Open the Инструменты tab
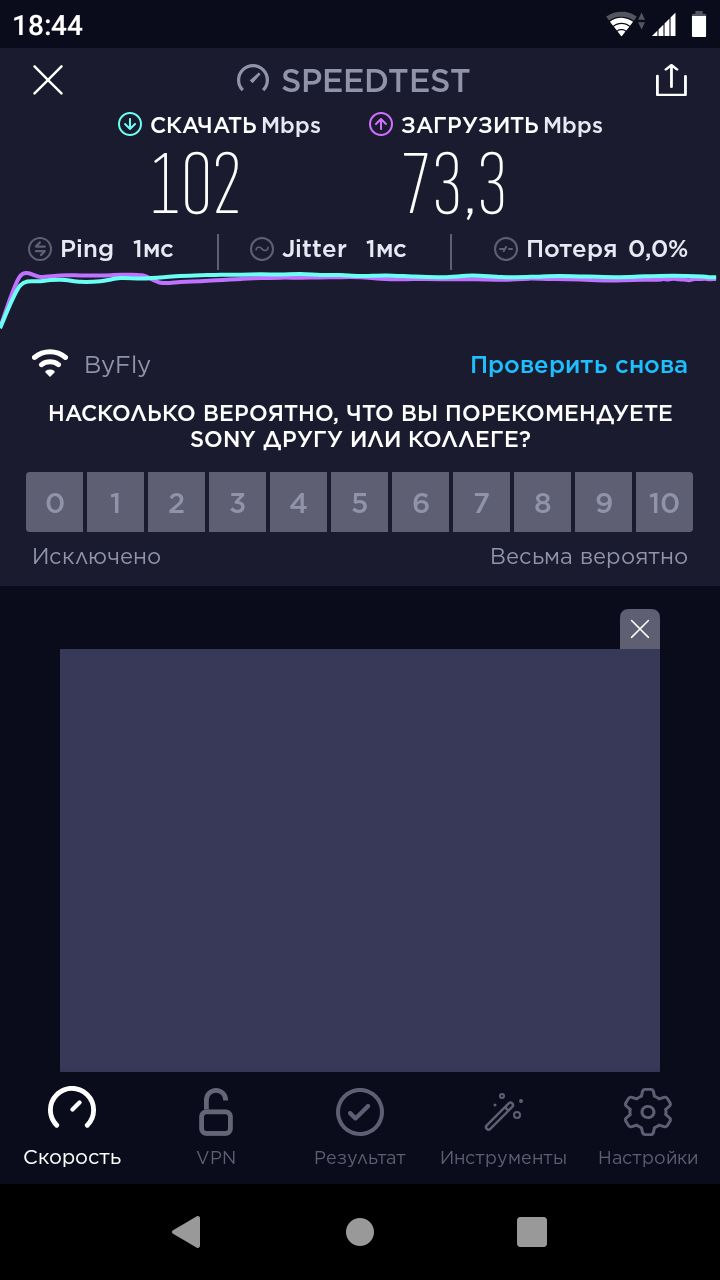Viewport: 720px width, 1280px height. coord(503,1127)
